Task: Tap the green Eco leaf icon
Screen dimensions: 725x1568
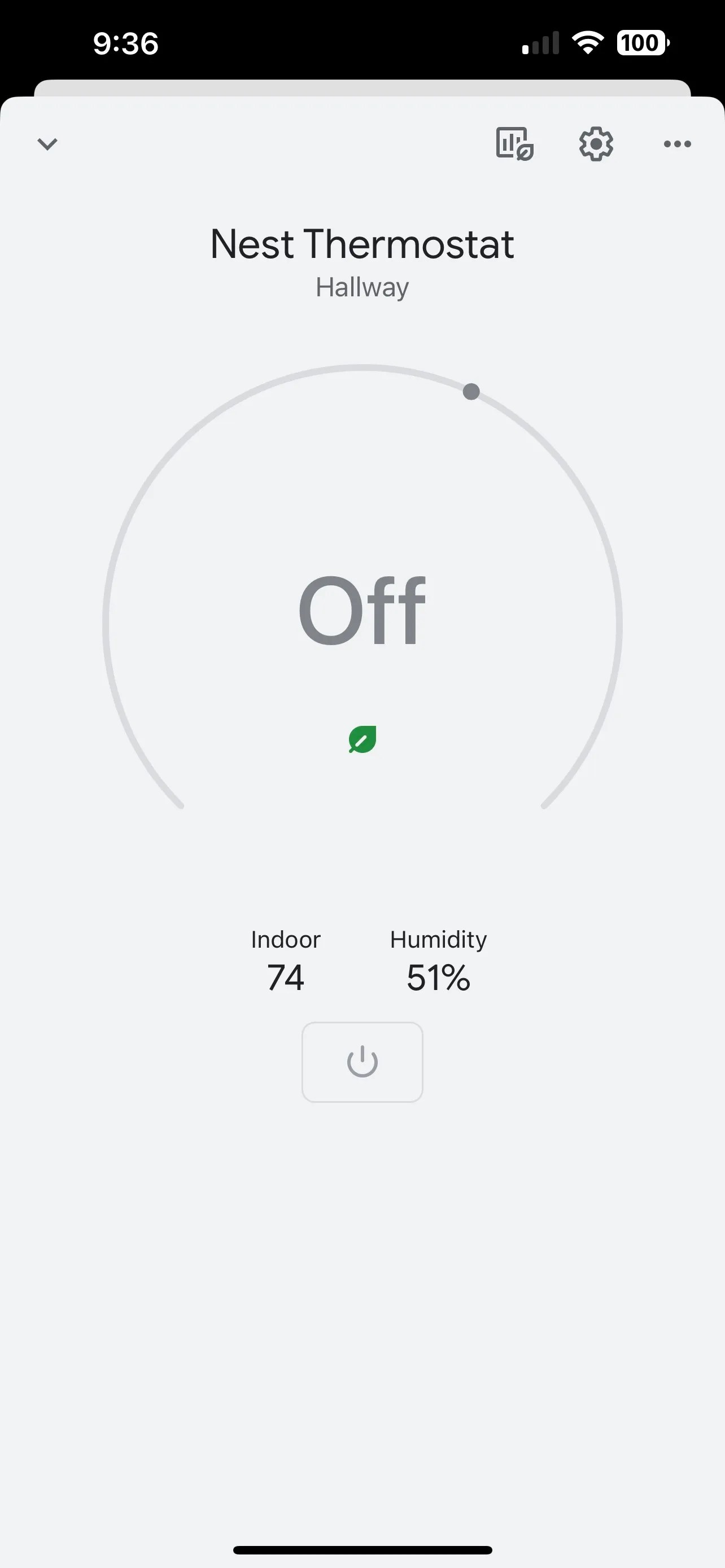Action: point(362,738)
